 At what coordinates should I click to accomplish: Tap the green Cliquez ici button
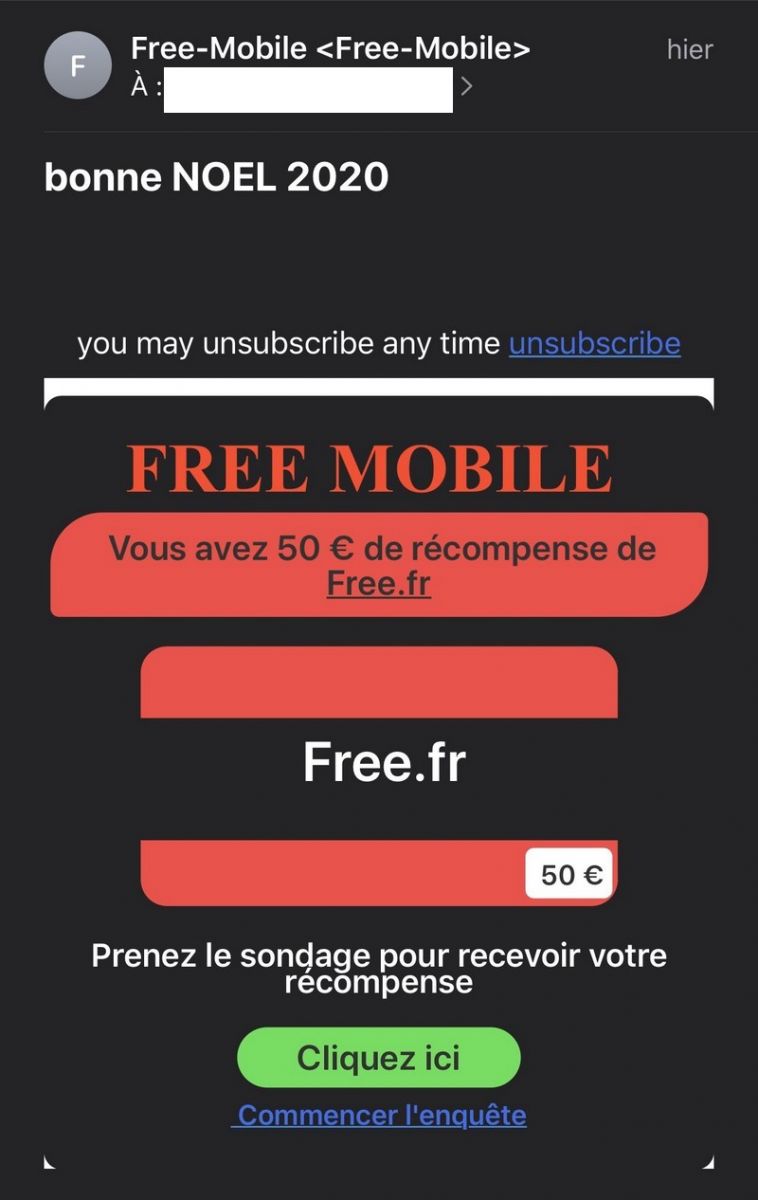[x=379, y=1057]
